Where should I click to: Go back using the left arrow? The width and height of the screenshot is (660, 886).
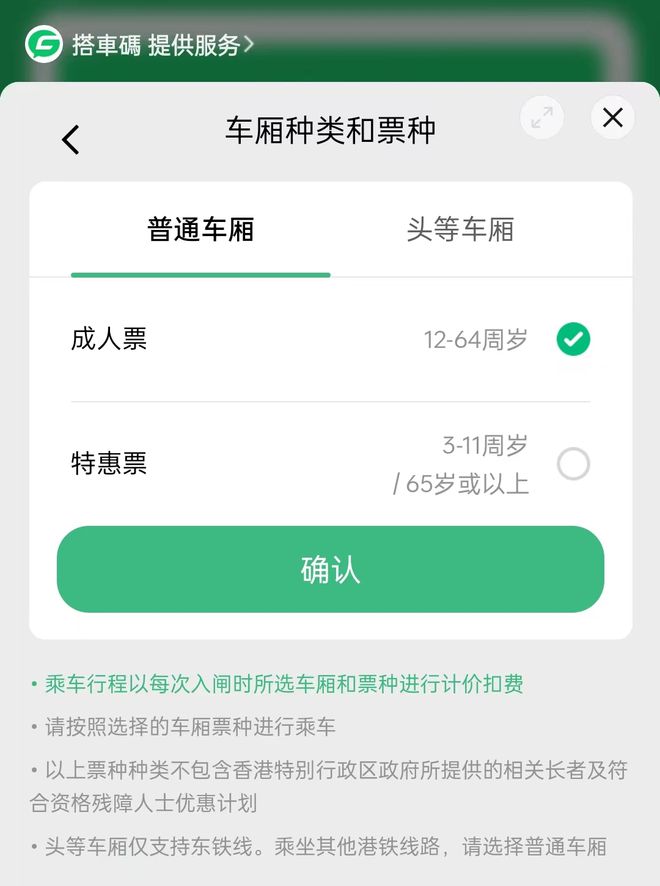tap(70, 139)
